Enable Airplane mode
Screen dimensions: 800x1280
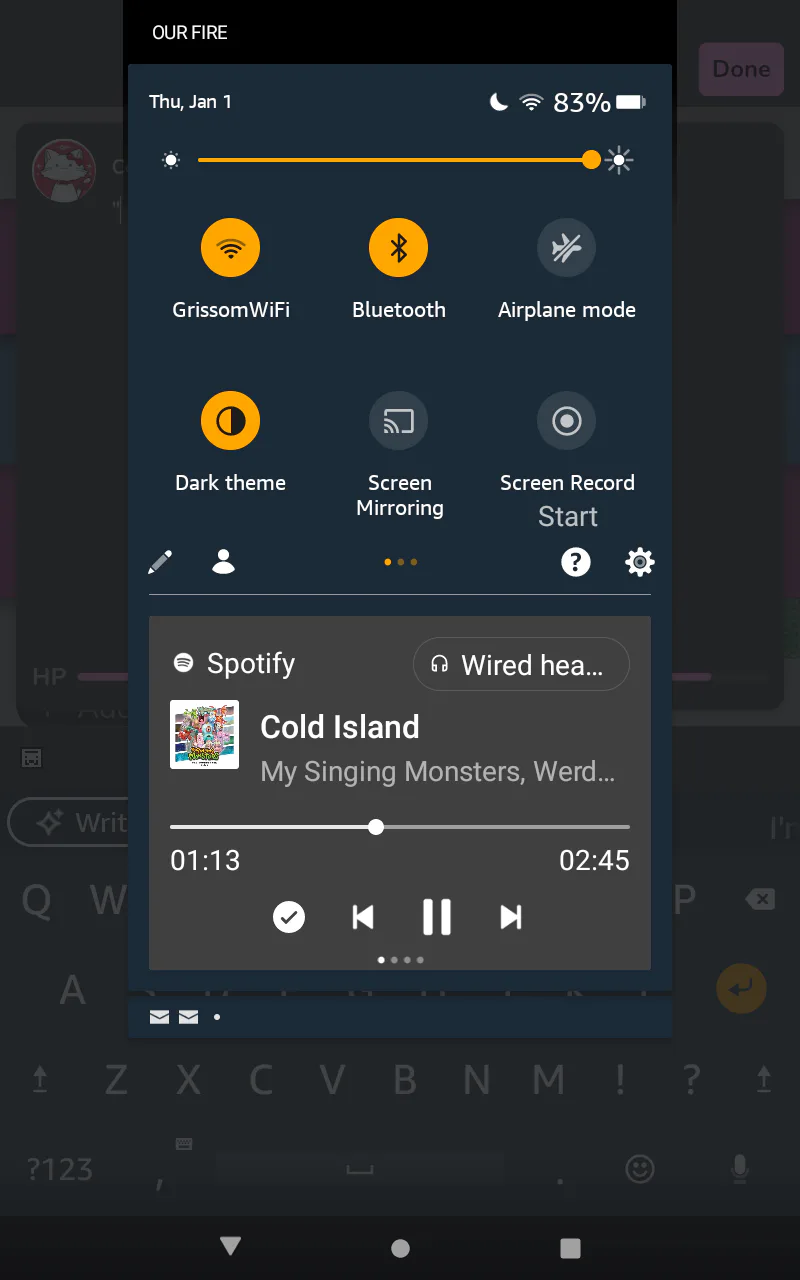click(567, 247)
